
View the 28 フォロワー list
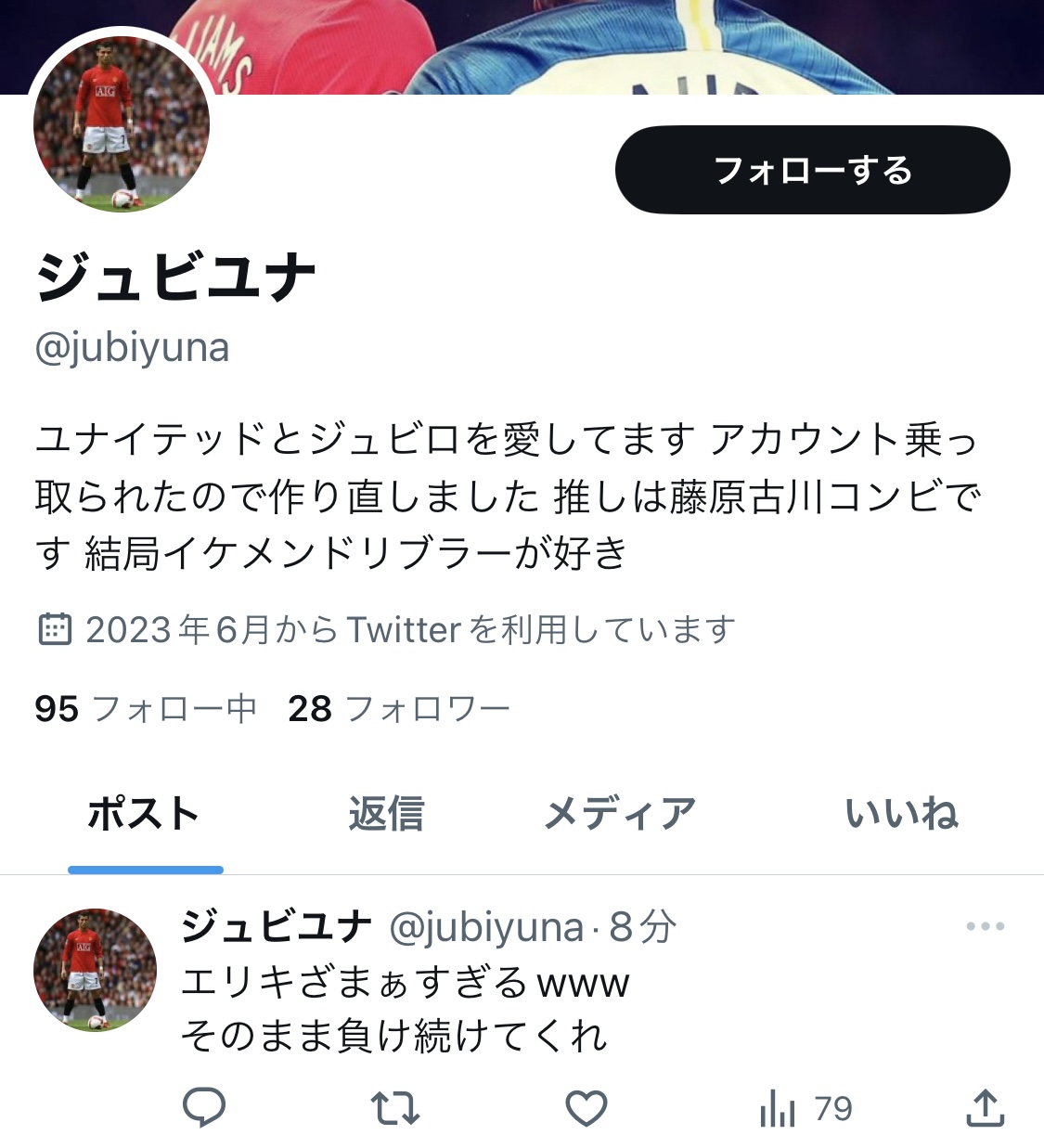point(398,709)
